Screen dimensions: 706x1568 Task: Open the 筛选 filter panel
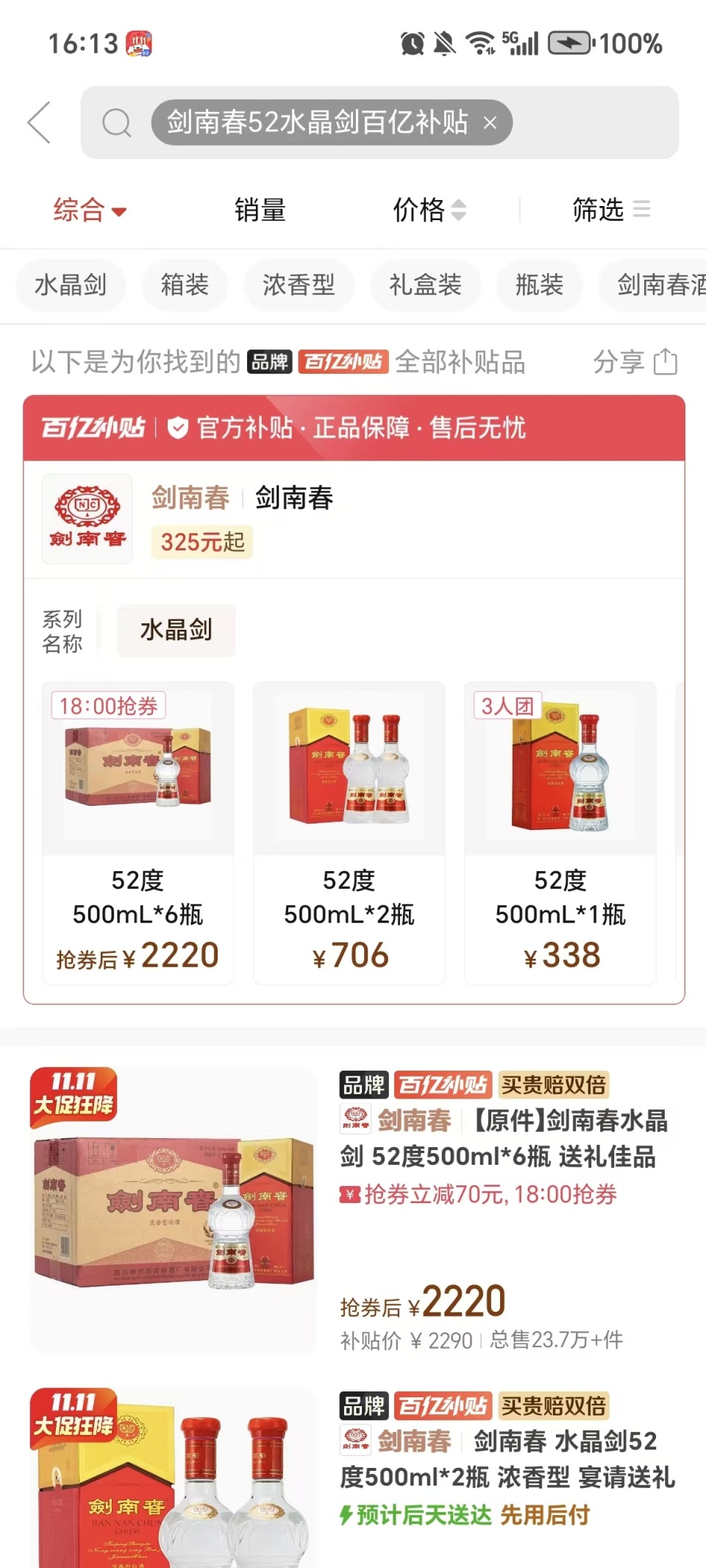(609, 210)
